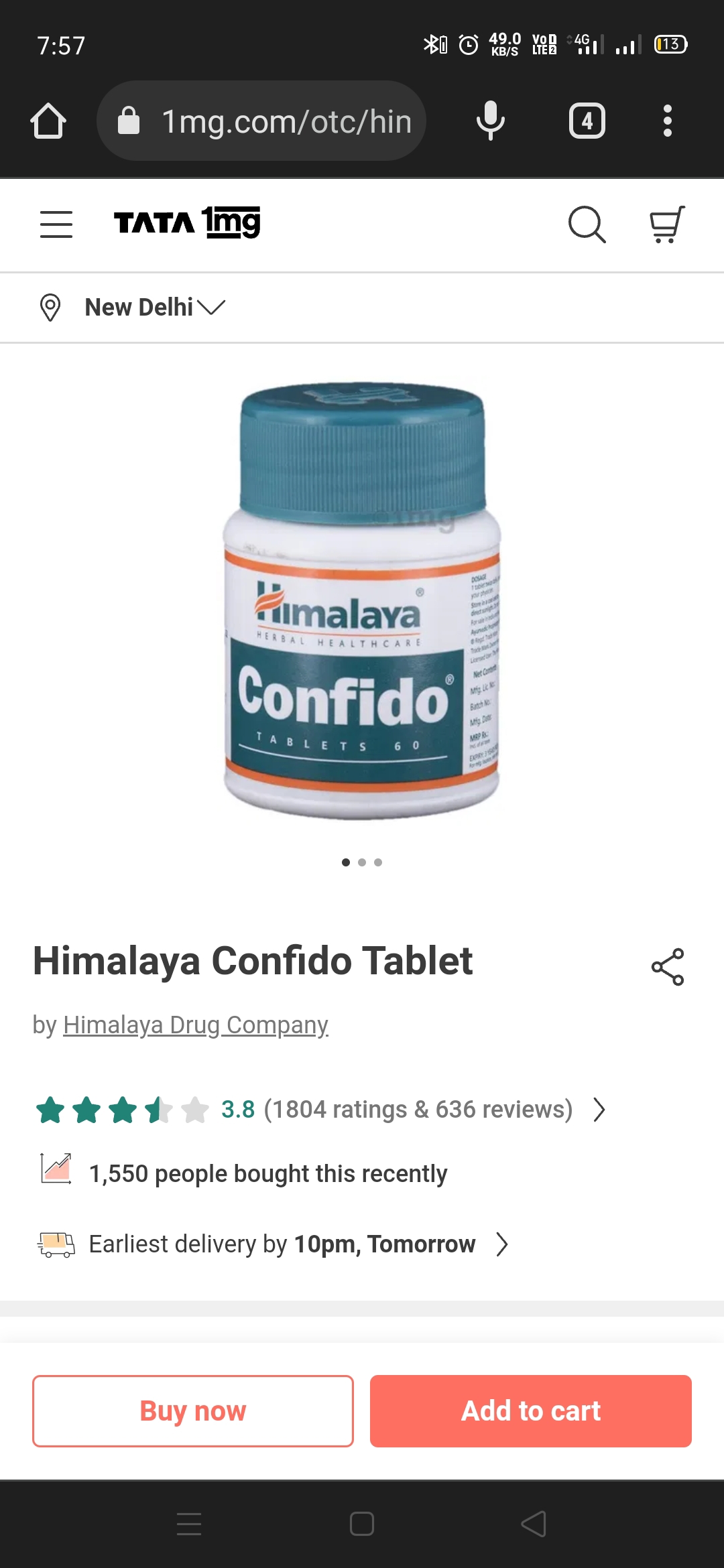Open the Himalaya Drug Company link
Image resolution: width=724 pixels, height=1568 pixels.
point(196,1025)
